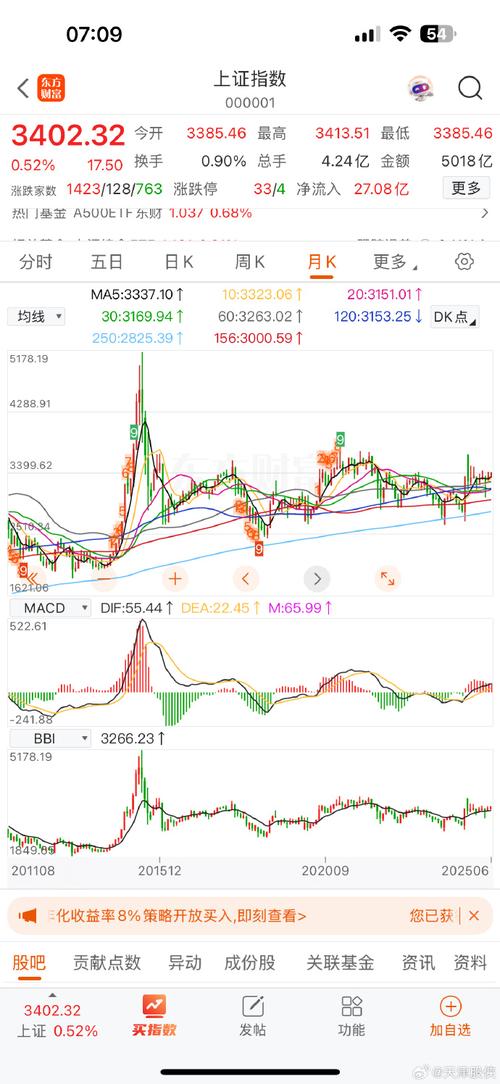Open the 均线 indicator dropdown

click(37, 317)
